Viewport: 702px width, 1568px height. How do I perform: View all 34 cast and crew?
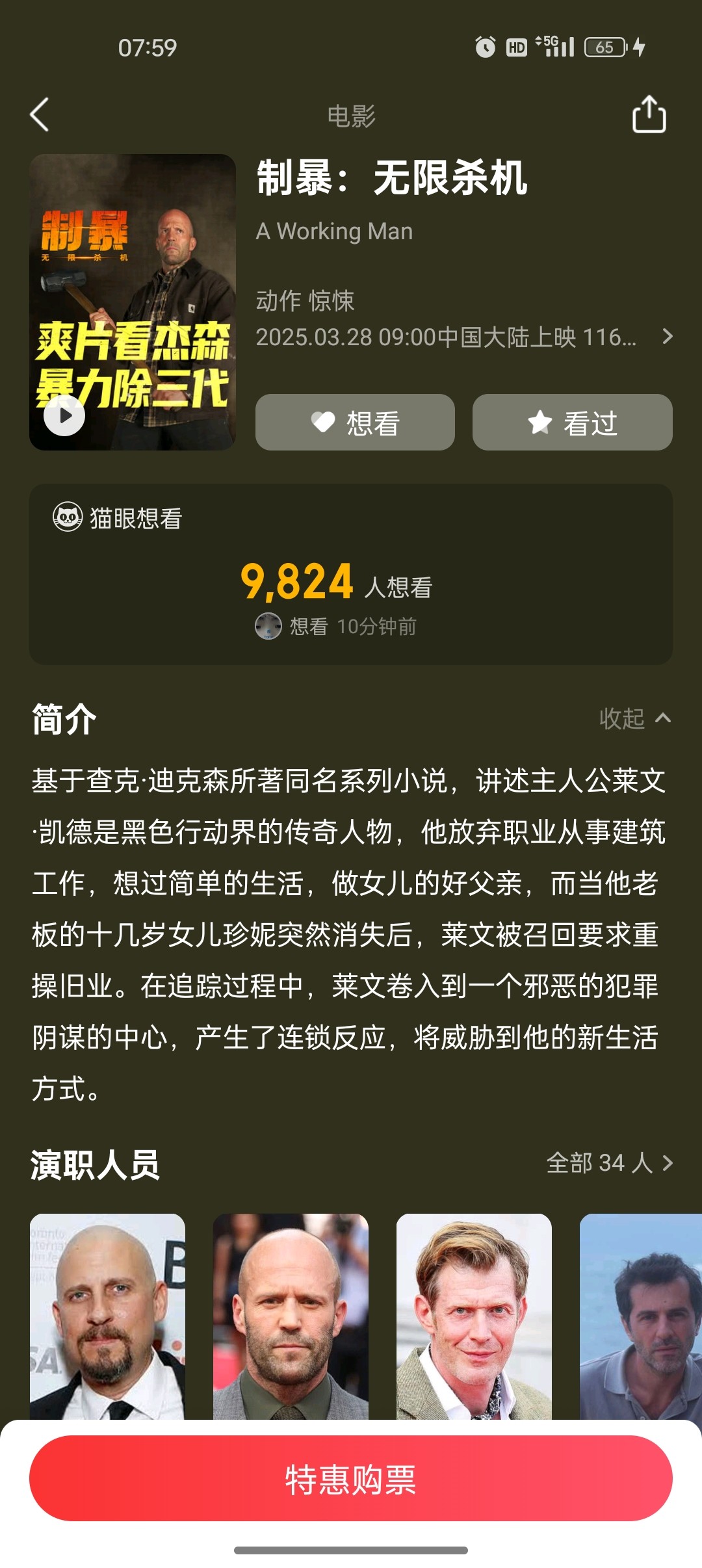[x=609, y=1162]
